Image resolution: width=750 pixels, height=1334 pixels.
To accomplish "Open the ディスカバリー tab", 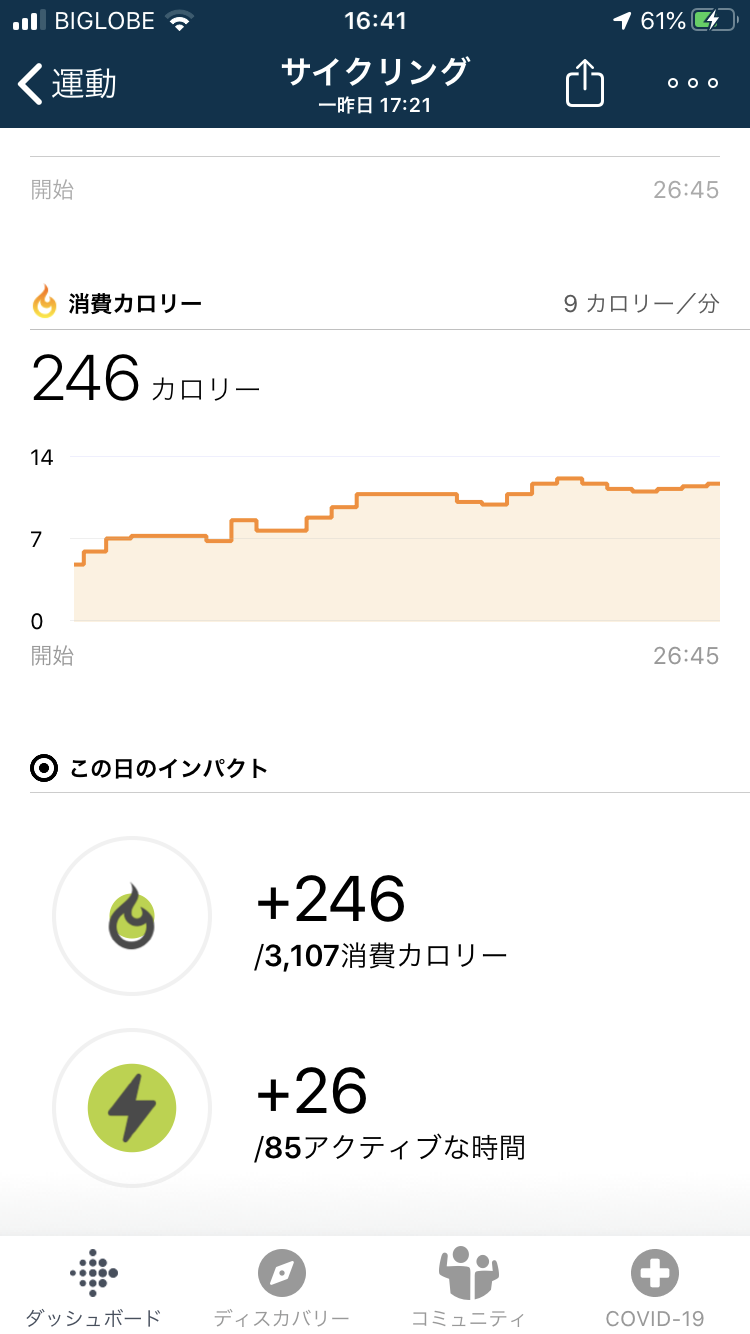I will point(281,1287).
